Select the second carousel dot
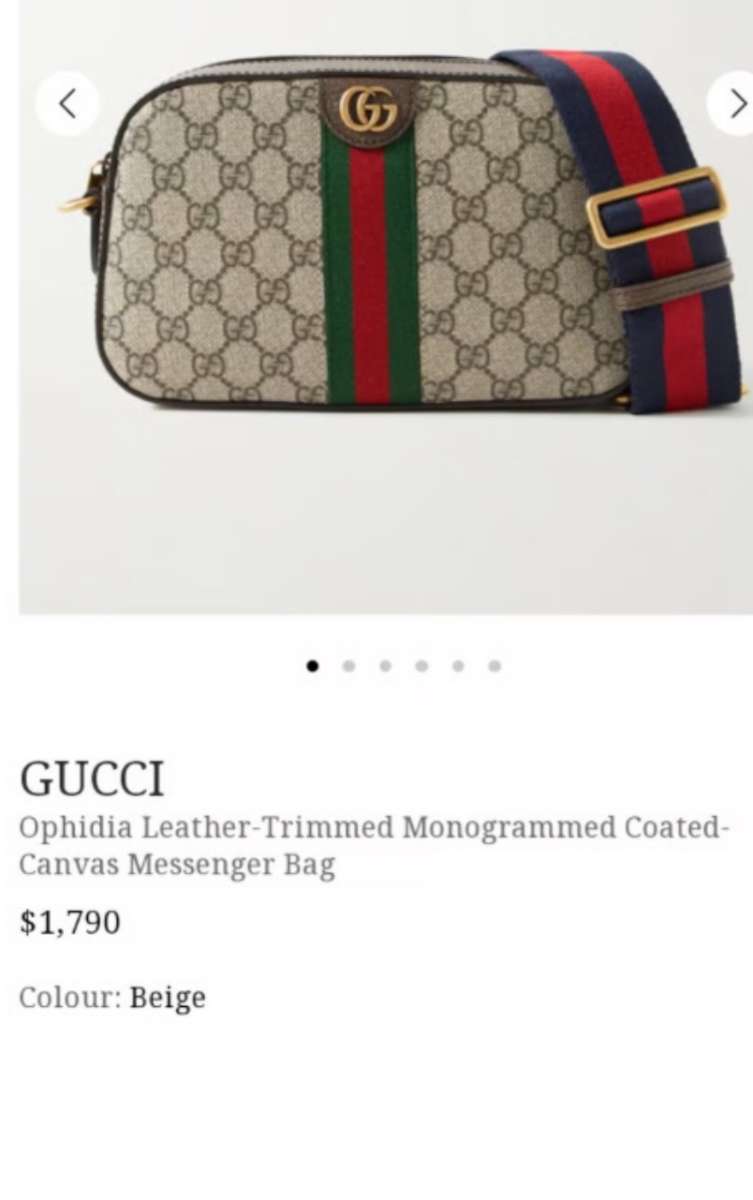Image resolution: width=753 pixels, height=1200 pixels. (x=348, y=664)
